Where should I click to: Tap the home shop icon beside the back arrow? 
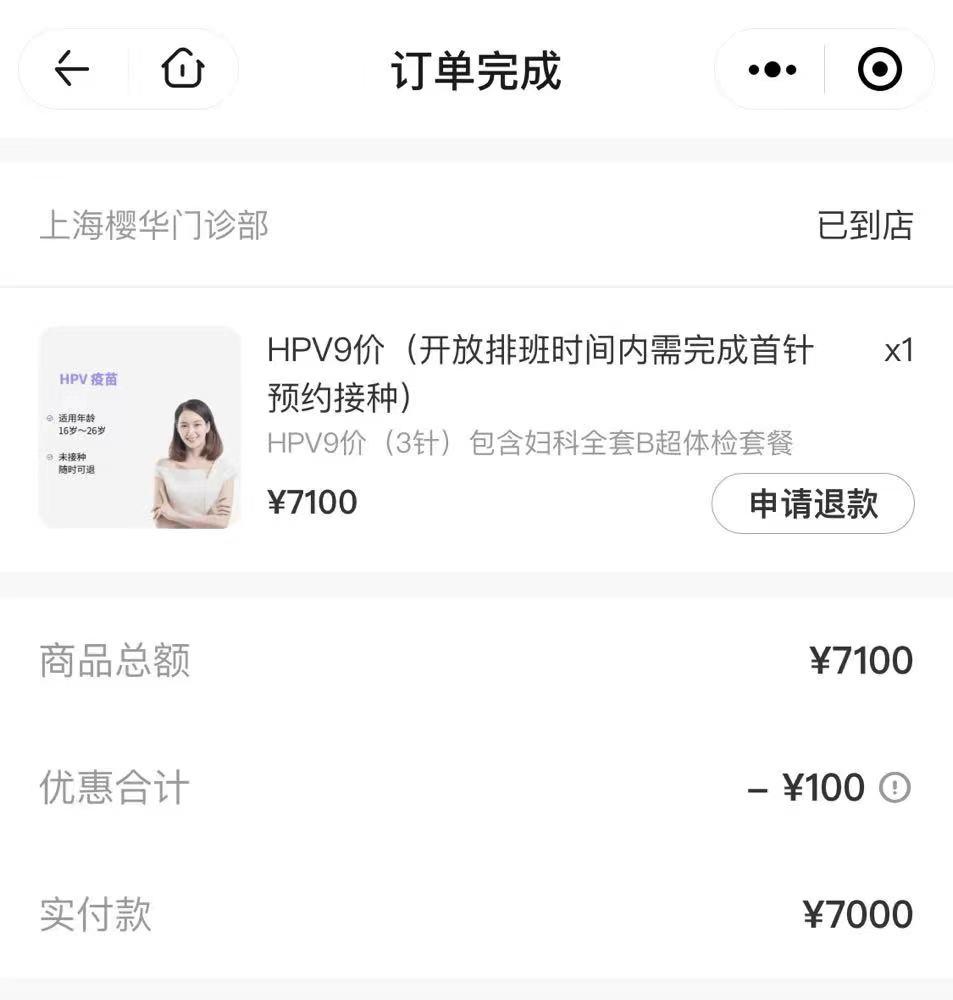pos(182,69)
